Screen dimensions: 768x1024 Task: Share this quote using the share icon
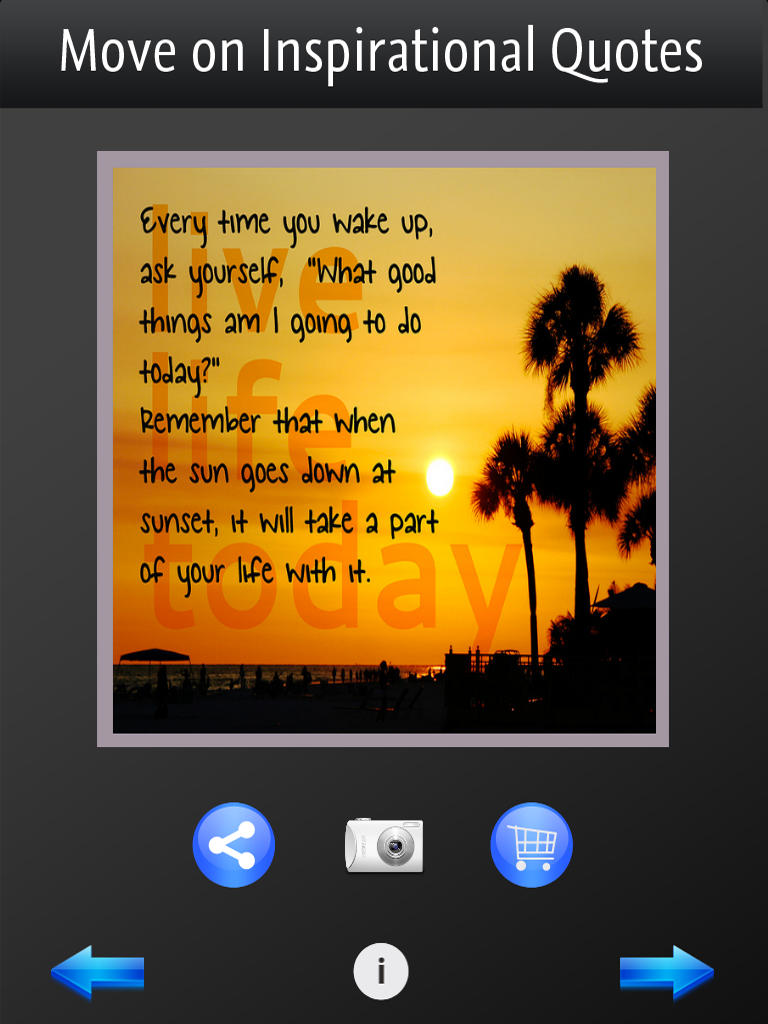[x=233, y=845]
